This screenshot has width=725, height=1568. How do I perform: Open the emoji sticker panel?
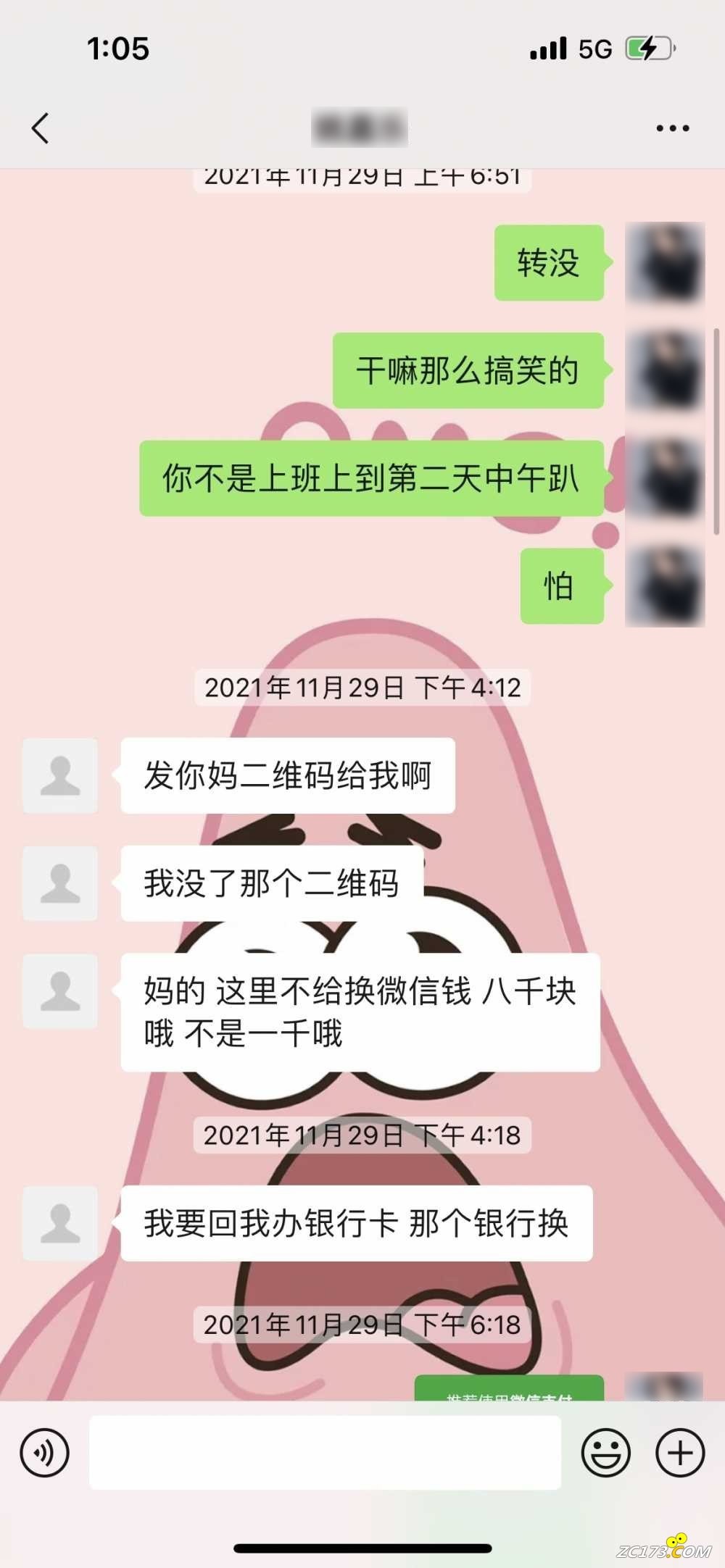[605, 1453]
